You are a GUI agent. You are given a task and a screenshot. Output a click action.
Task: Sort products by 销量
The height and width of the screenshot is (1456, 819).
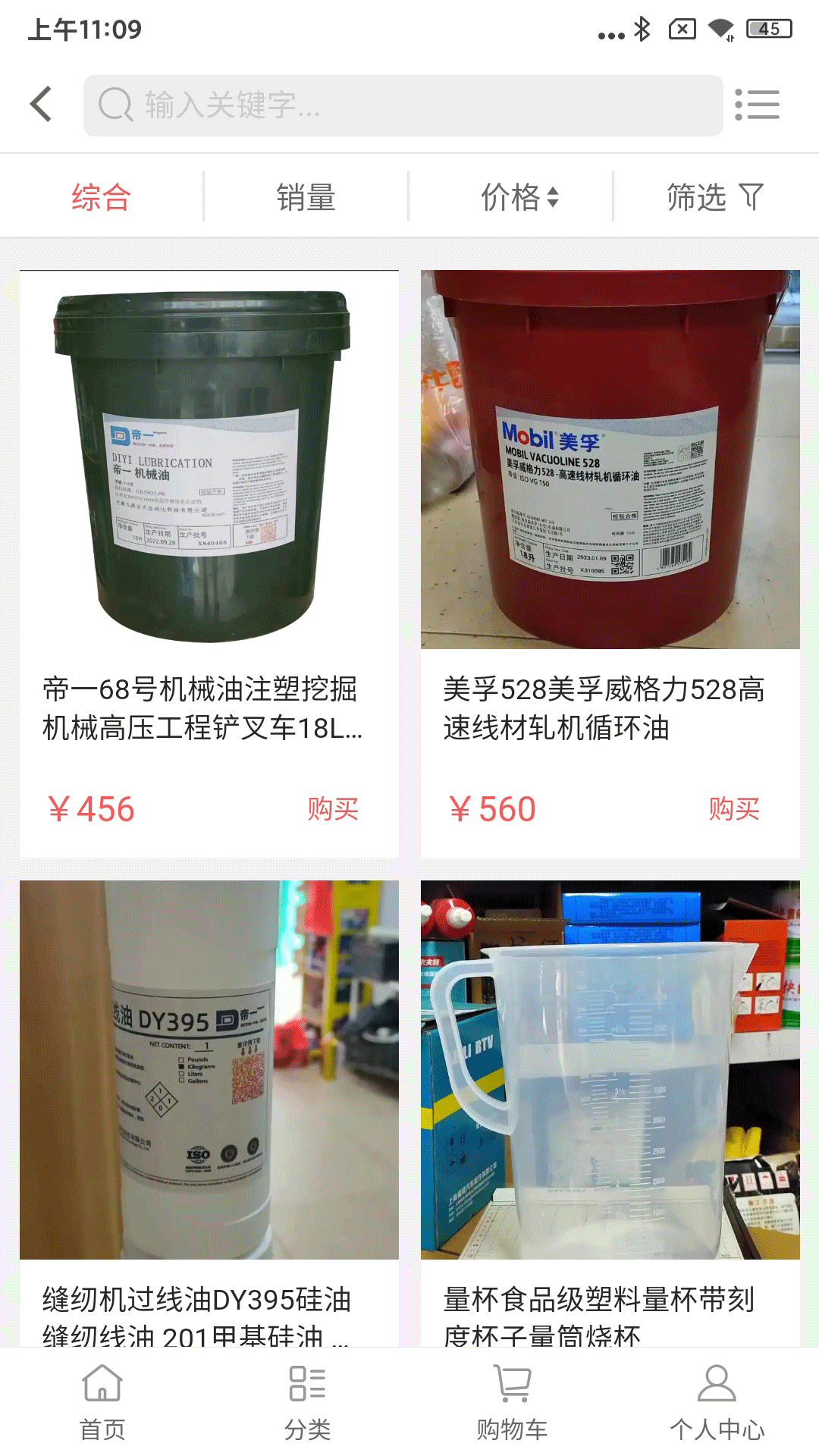306,197
